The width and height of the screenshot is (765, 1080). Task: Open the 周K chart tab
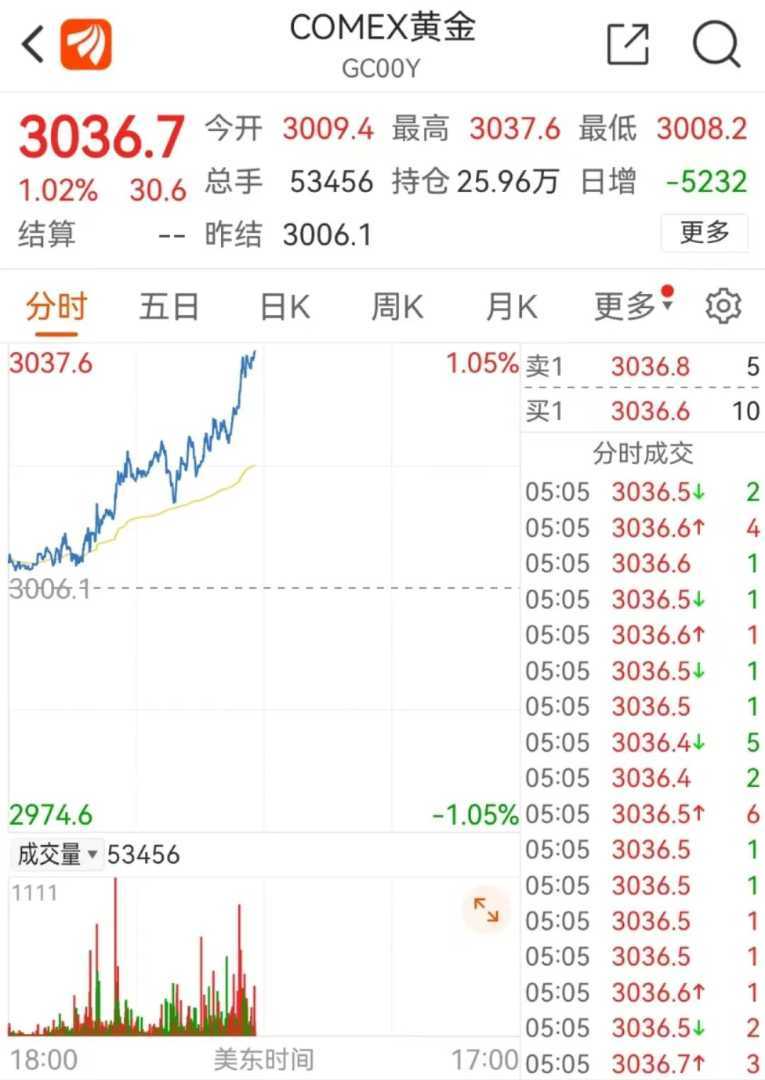pyautogui.click(x=397, y=307)
